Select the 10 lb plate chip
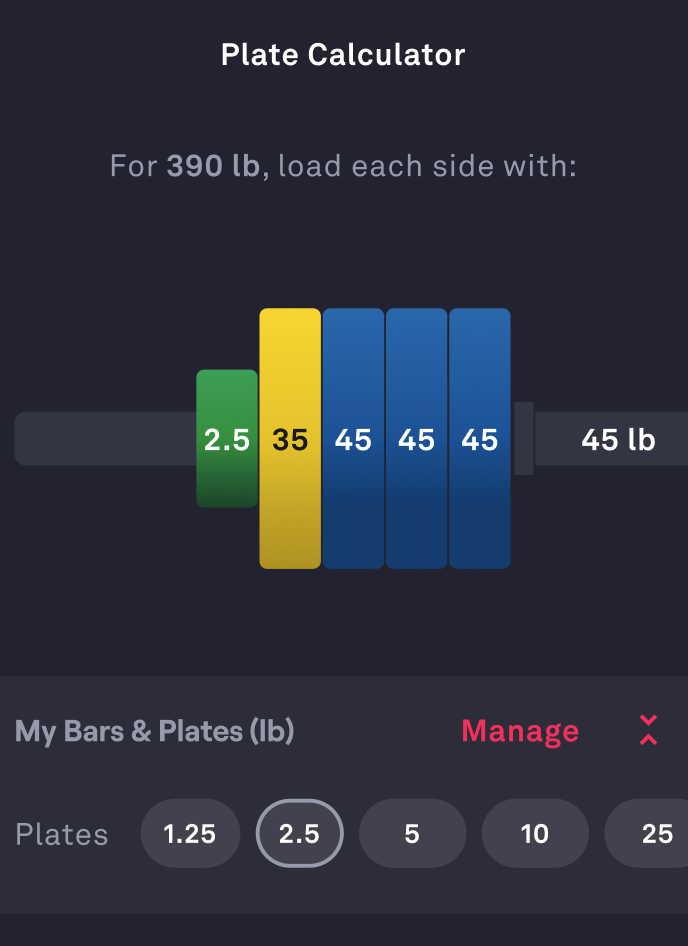 click(x=535, y=833)
